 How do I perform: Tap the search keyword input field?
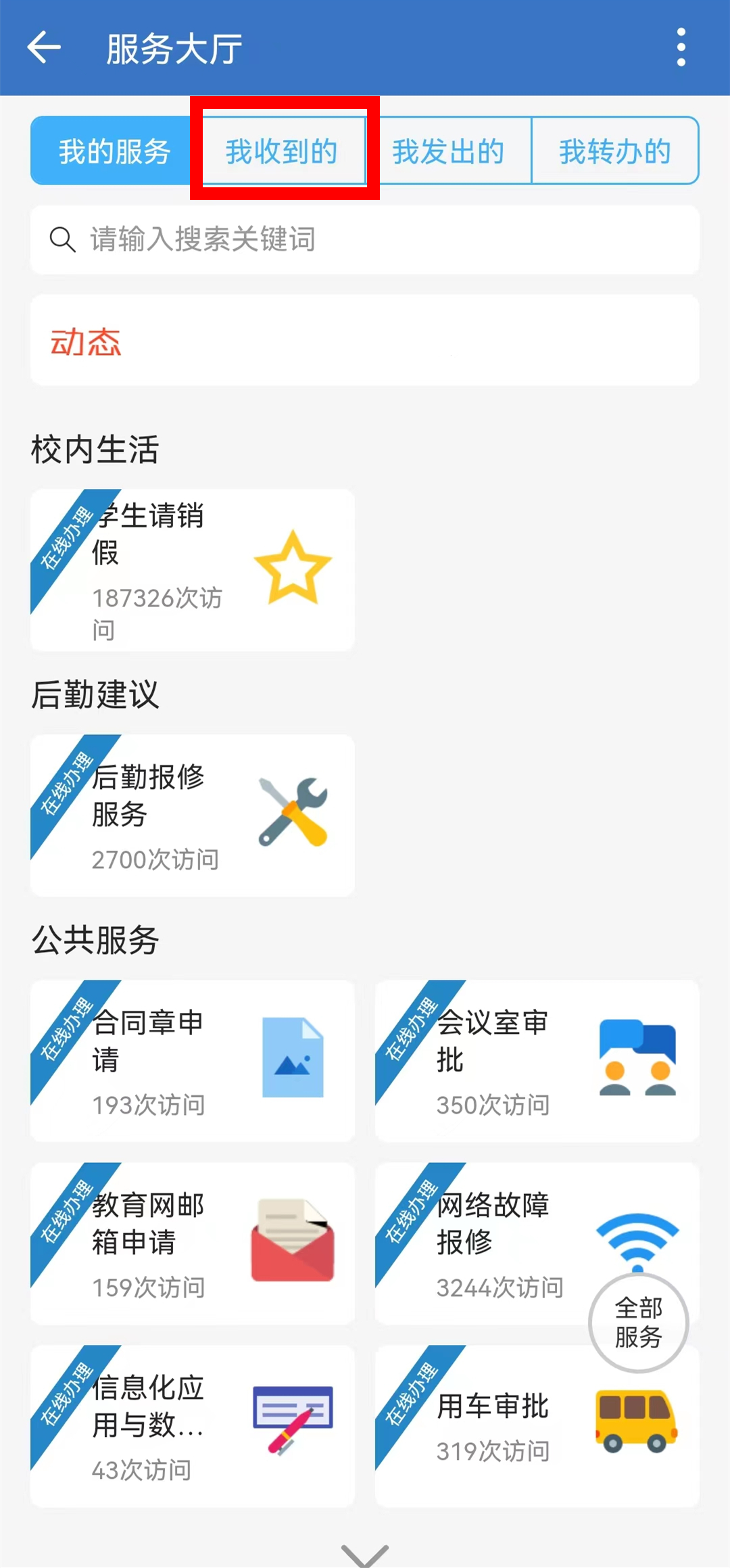click(x=365, y=239)
